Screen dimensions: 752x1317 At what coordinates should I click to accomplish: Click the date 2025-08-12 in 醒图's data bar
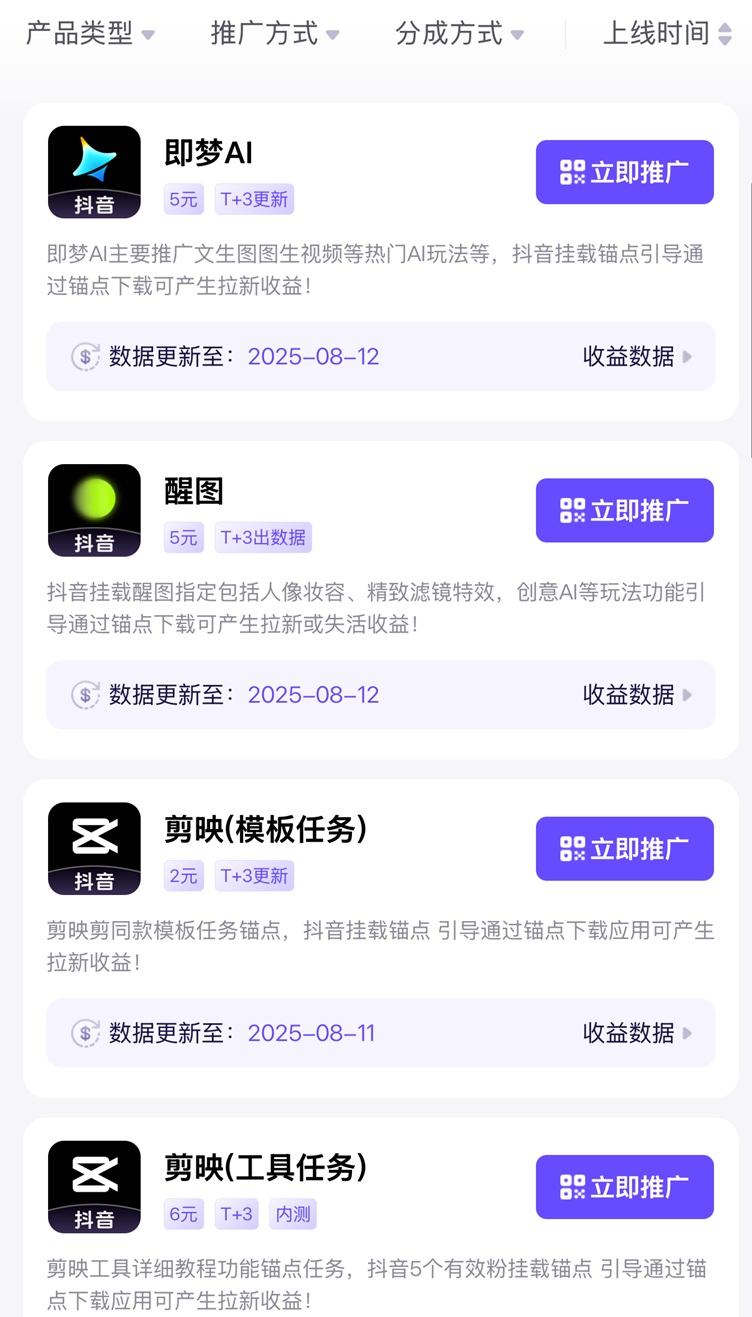(313, 695)
